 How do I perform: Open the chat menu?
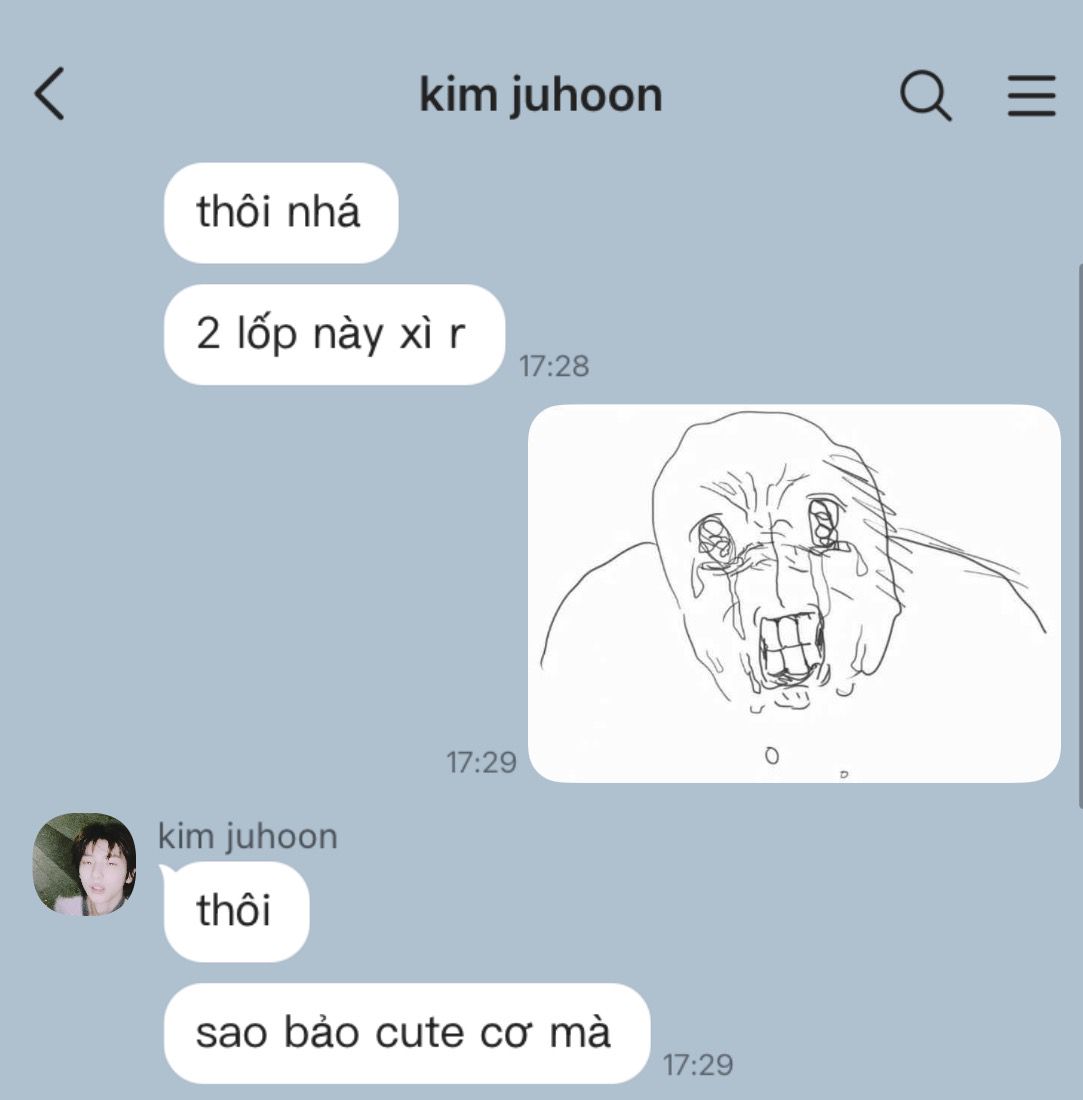coord(1031,96)
